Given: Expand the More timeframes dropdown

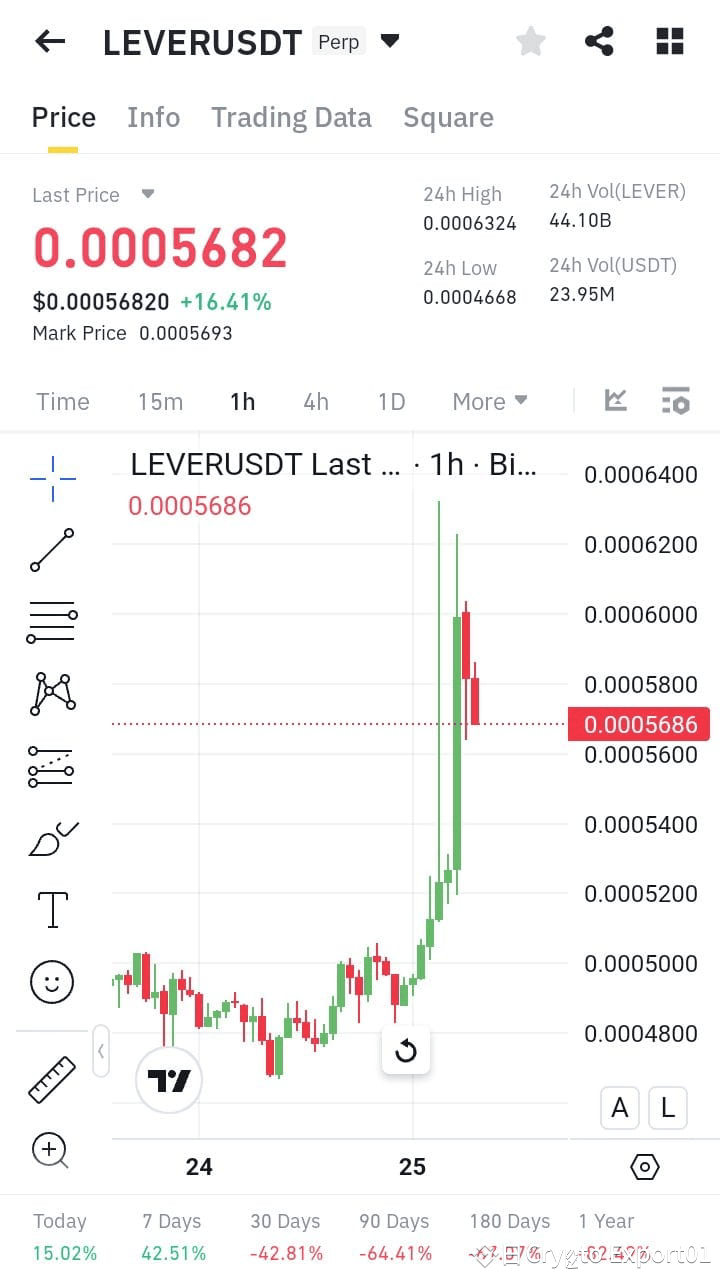Looking at the screenshot, I should coord(489,401).
